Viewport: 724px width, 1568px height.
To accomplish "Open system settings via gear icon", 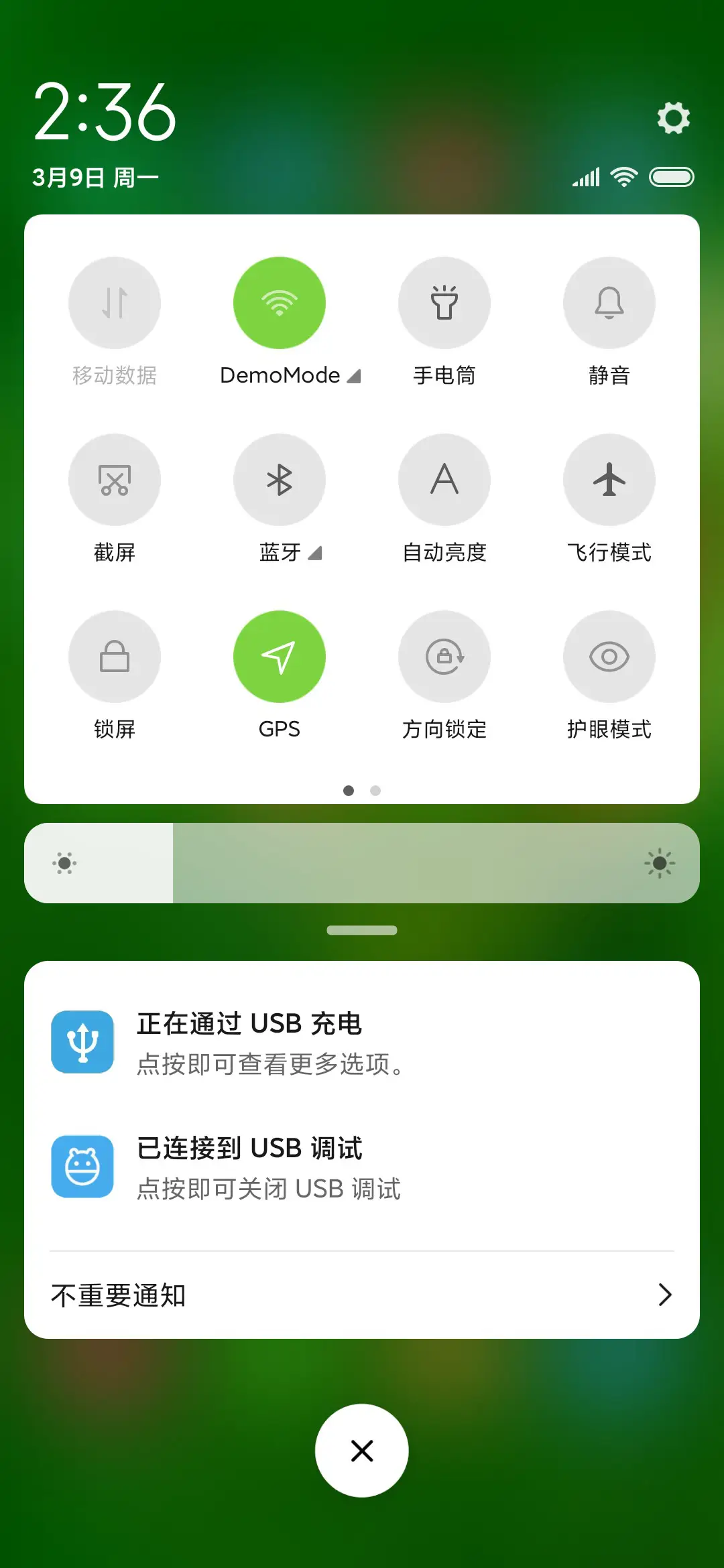I will 673,118.
